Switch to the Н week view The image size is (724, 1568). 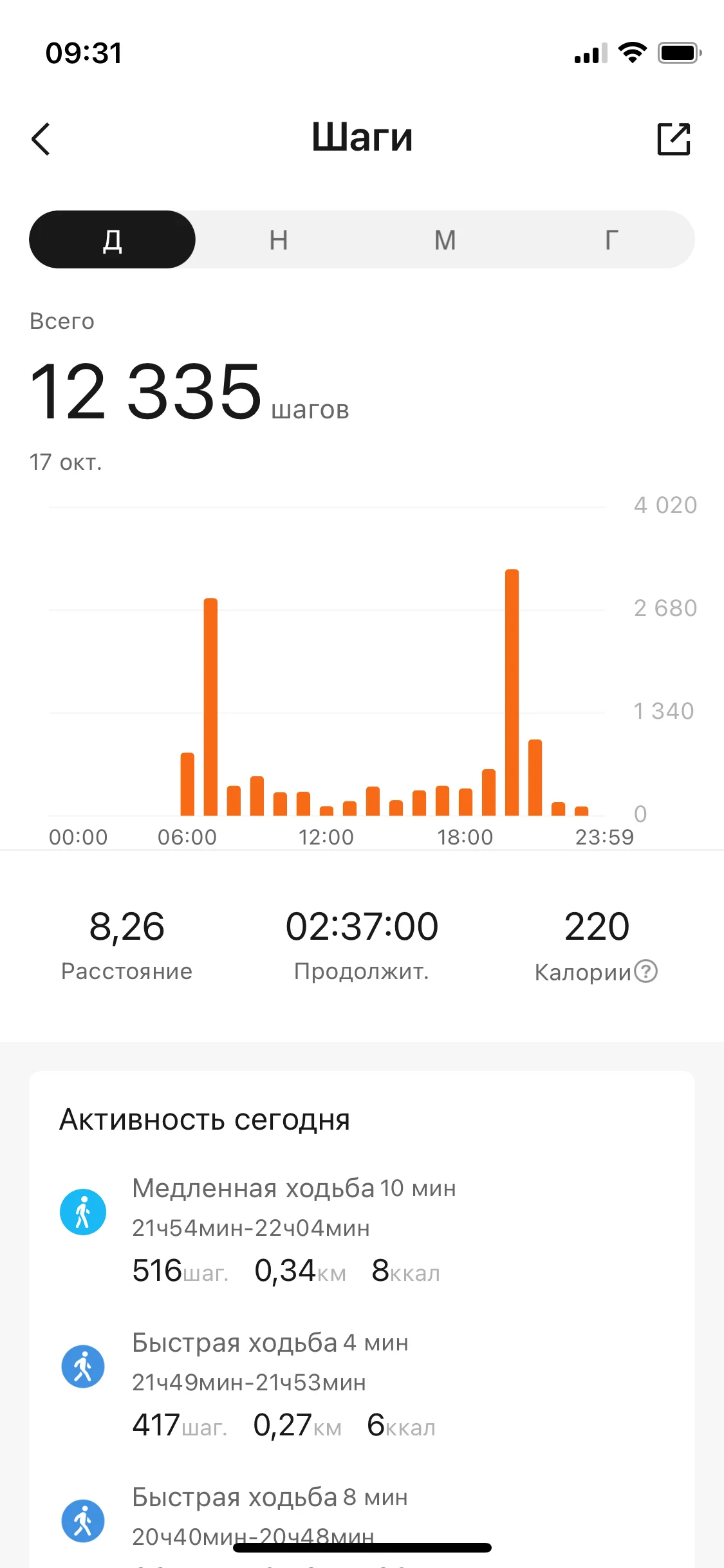(x=279, y=239)
